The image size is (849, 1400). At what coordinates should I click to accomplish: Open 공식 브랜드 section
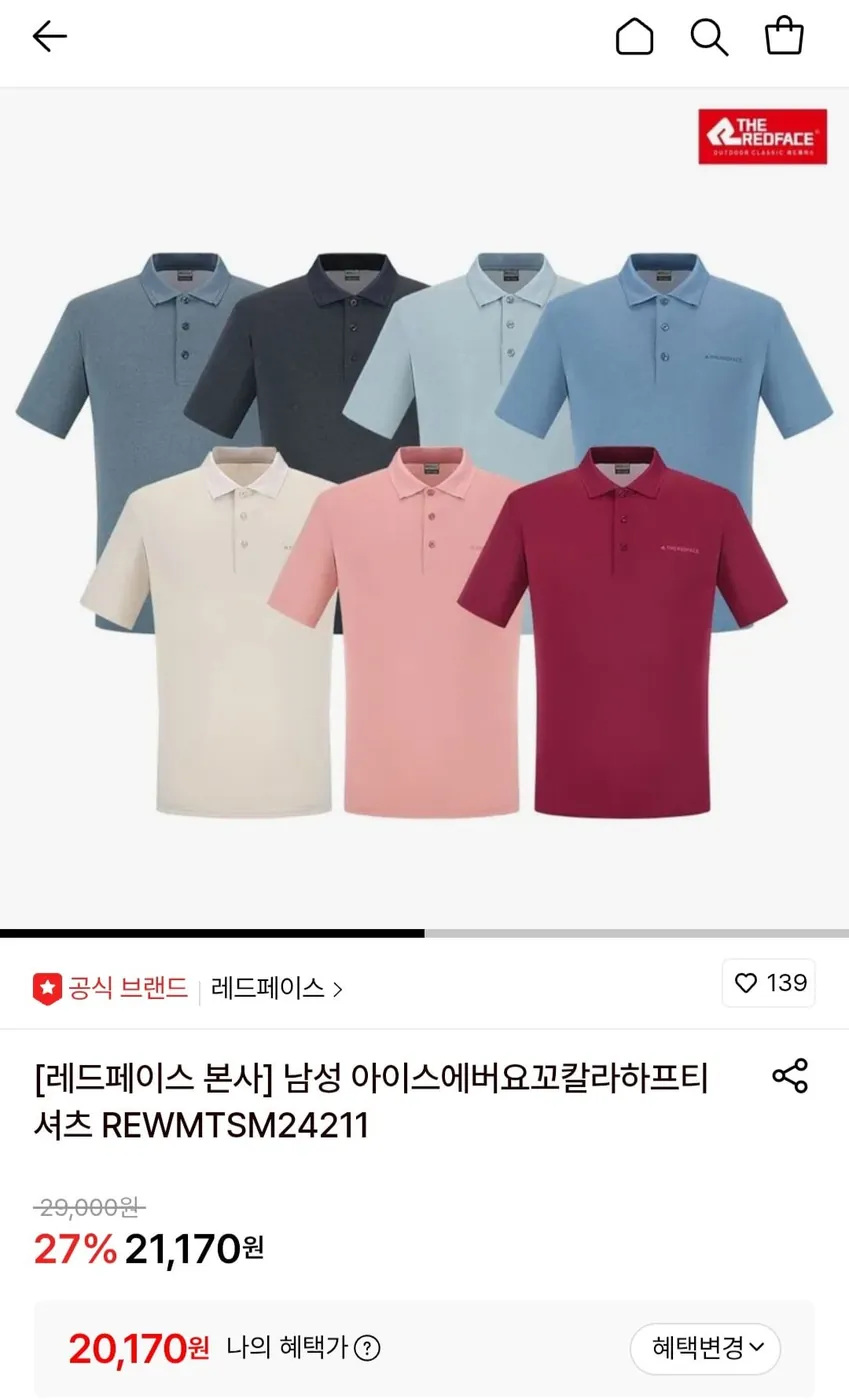(x=113, y=988)
